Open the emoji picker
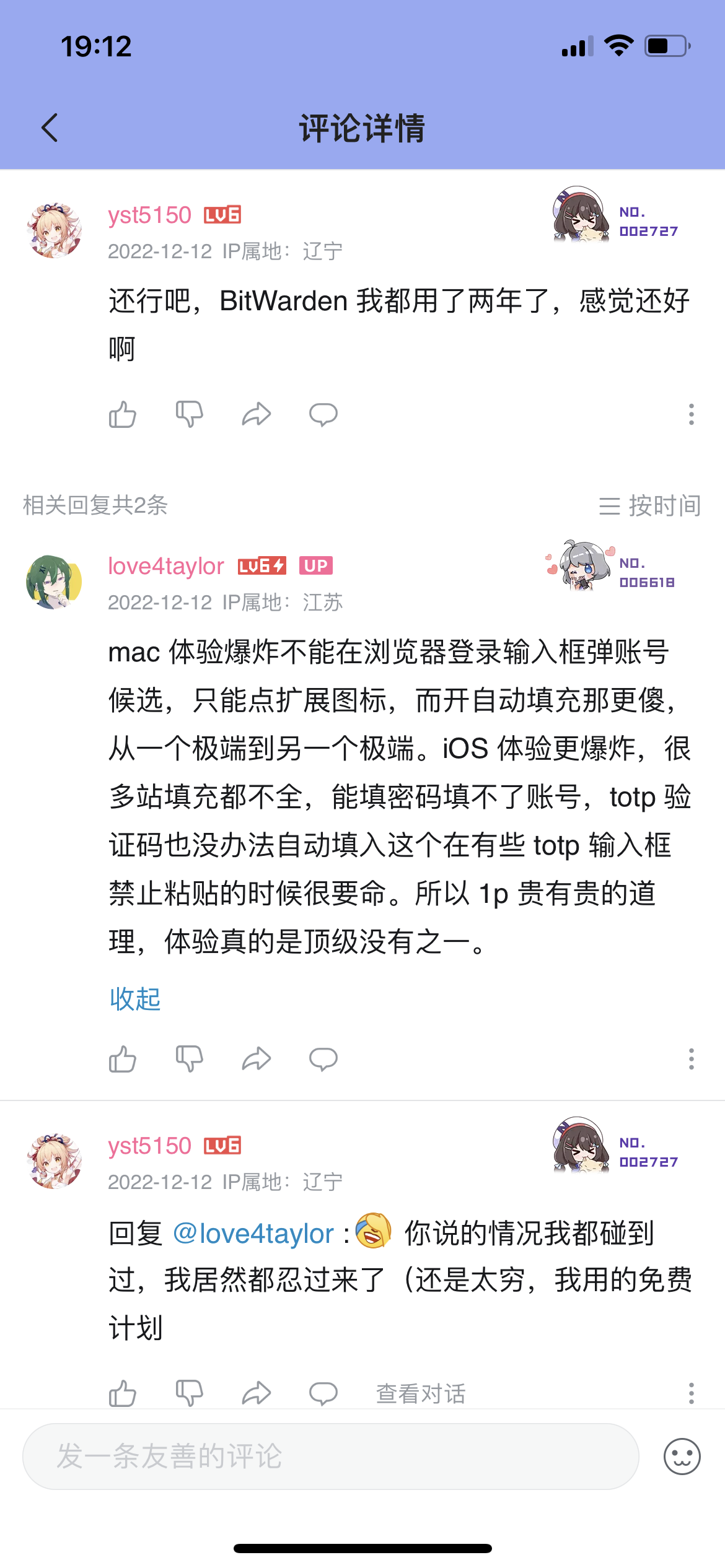 point(682,1456)
